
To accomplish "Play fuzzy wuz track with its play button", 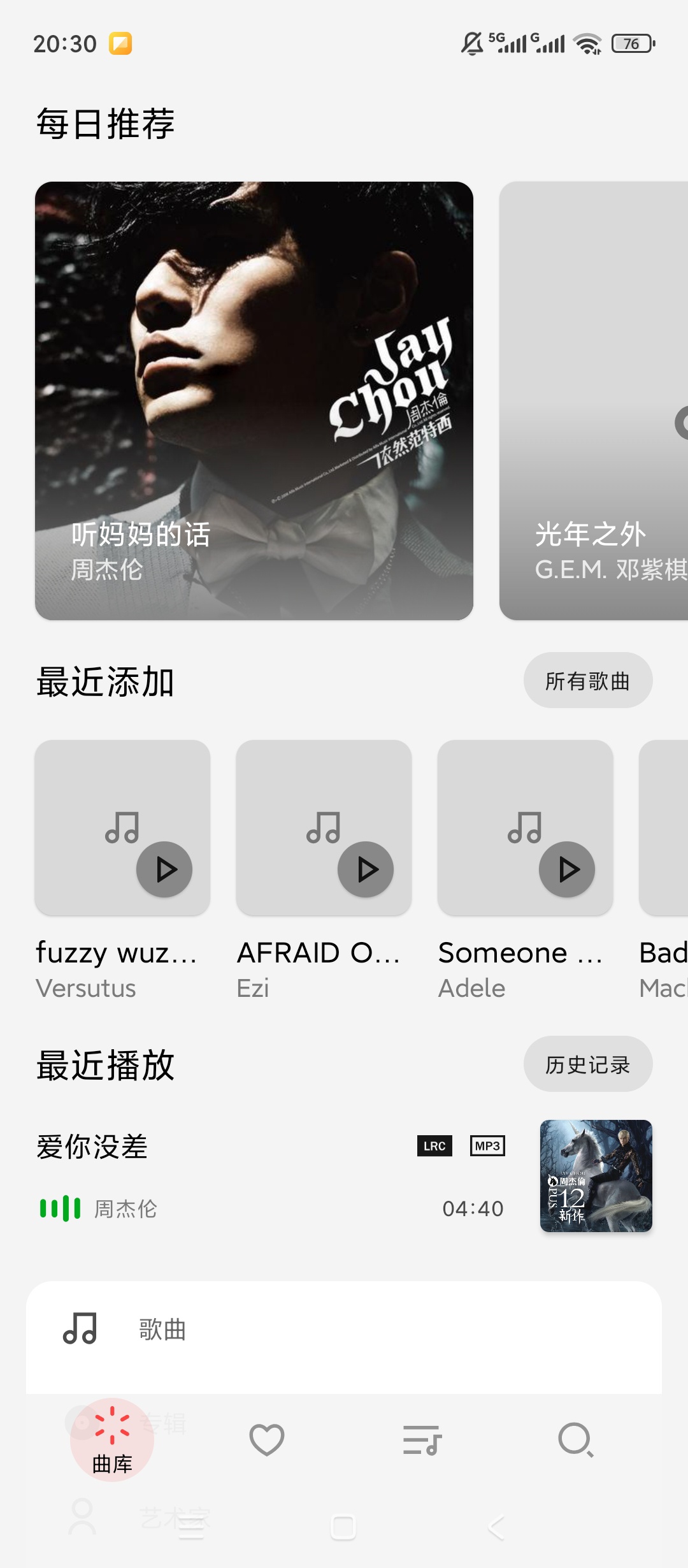I will [x=164, y=868].
